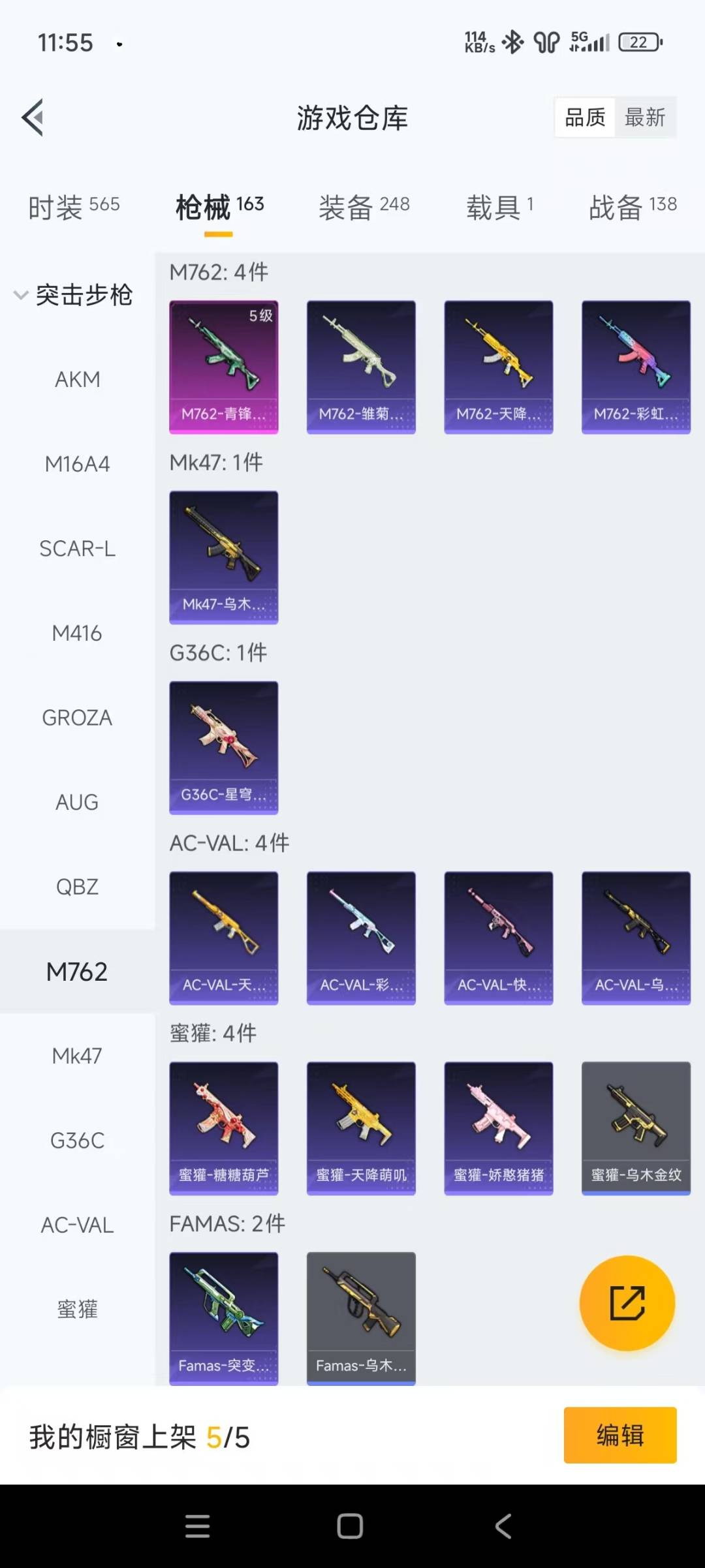Go back using the top-left arrow

[33, 117]
